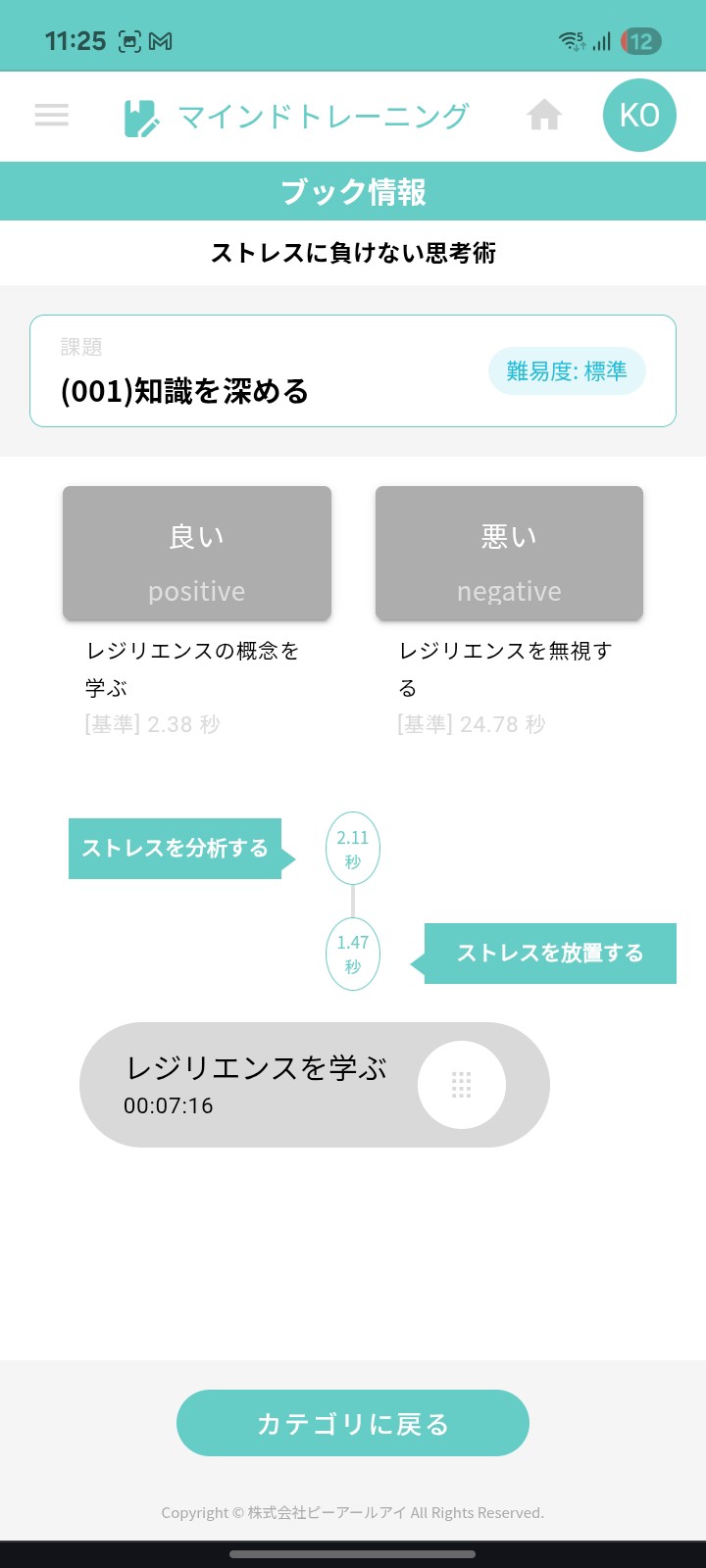706x1568 pixels.
Task: Tap the ストレスを分析する label
Action: (176, 849)
